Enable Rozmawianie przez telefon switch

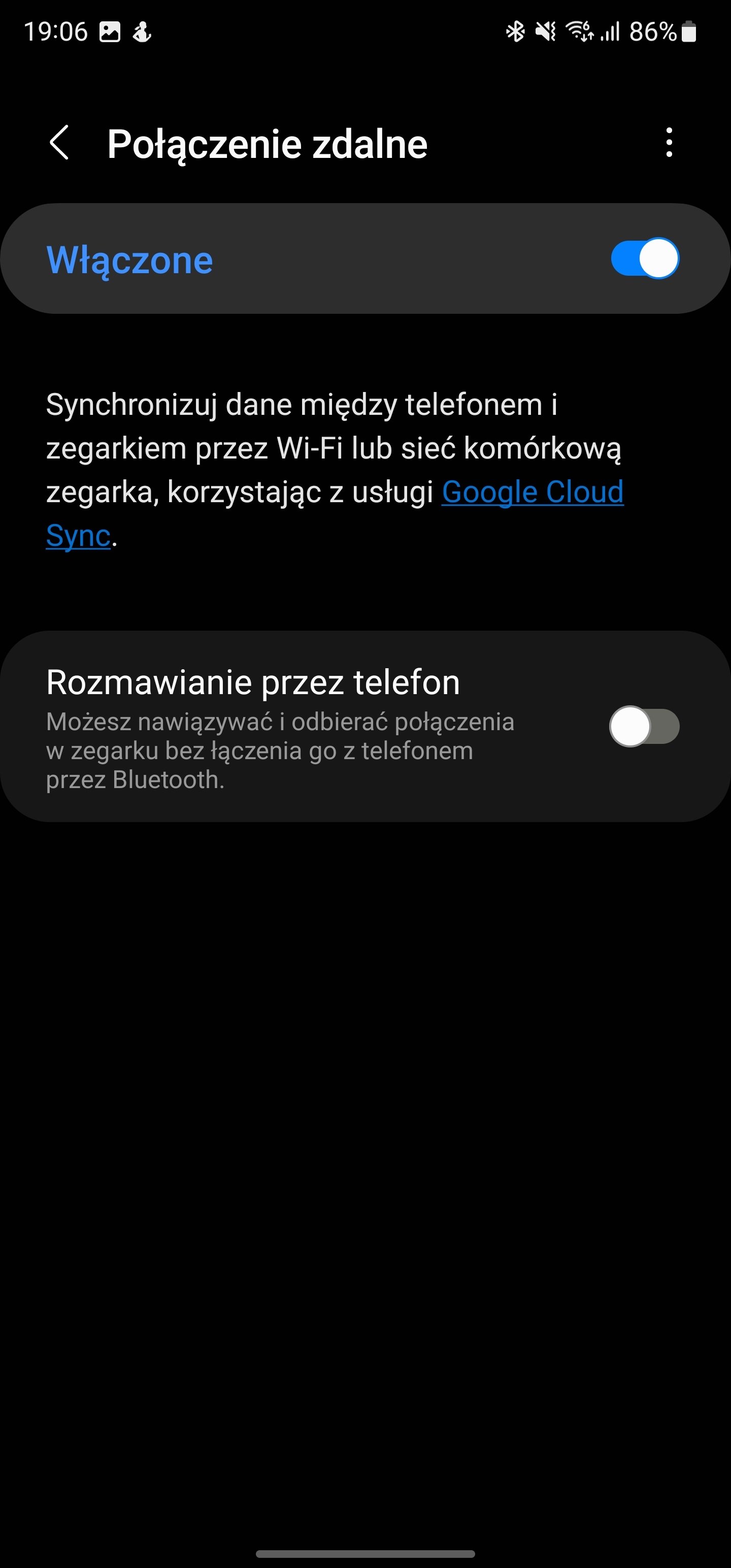coord(645,726)
